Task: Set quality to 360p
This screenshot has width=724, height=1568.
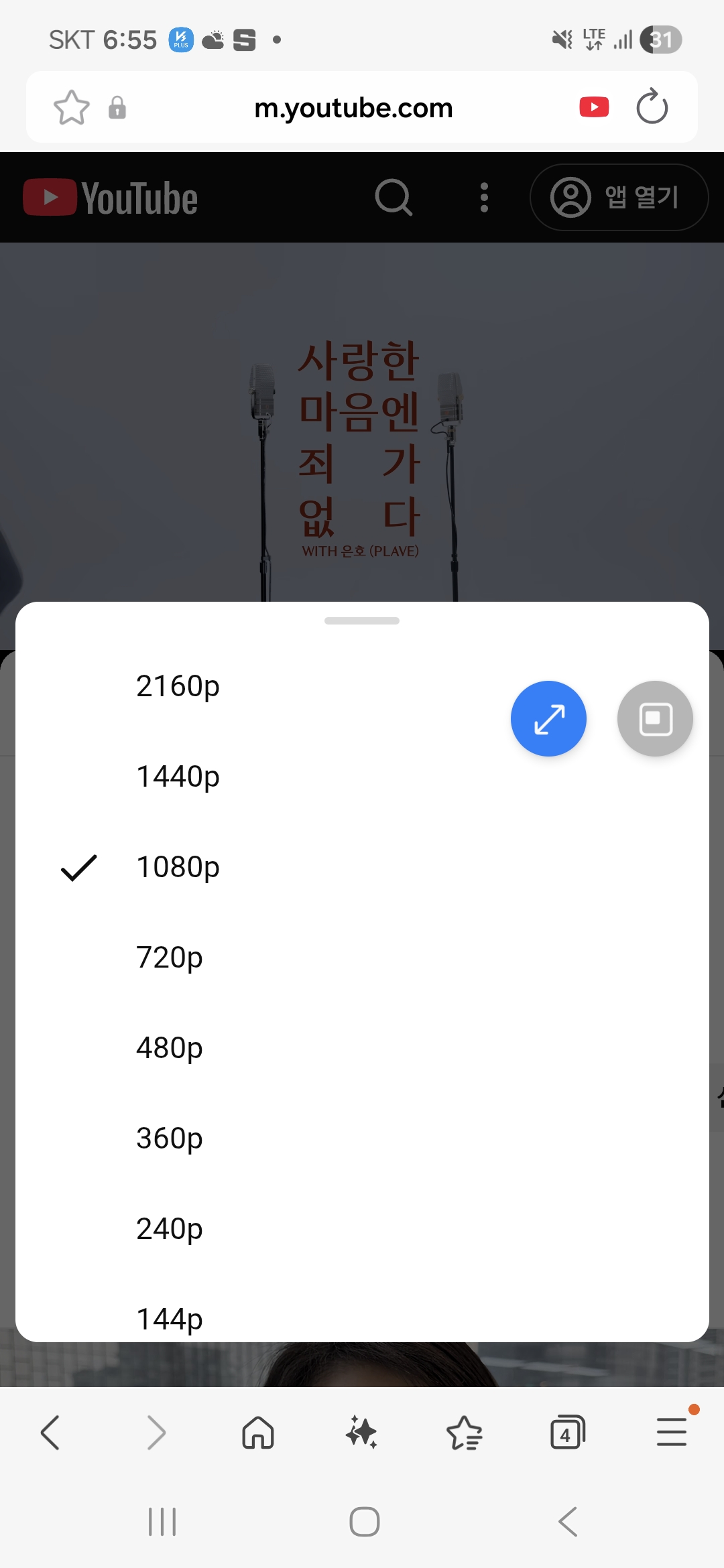Action: (x=362, y=1138)
